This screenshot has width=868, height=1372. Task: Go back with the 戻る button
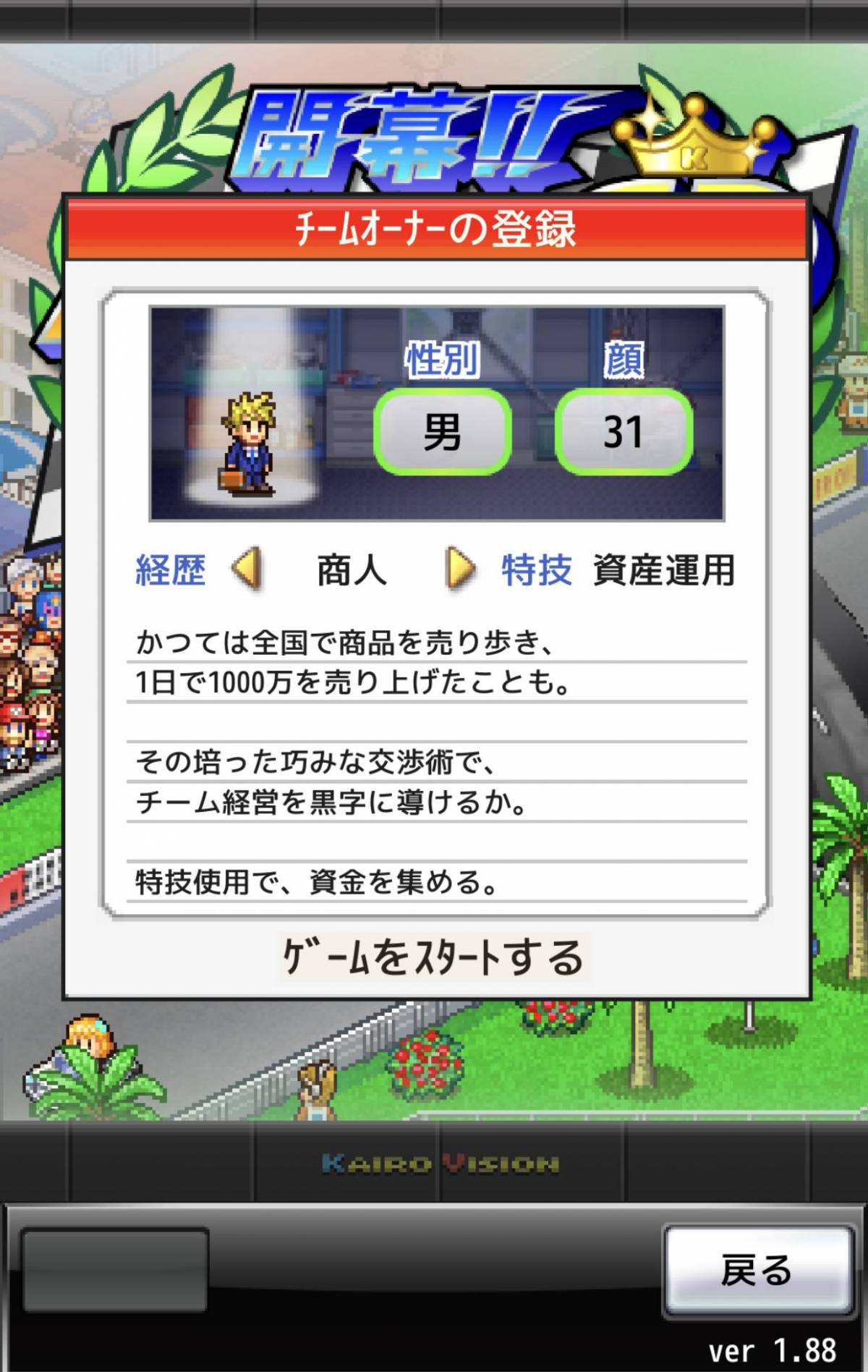coord(757,1270)
